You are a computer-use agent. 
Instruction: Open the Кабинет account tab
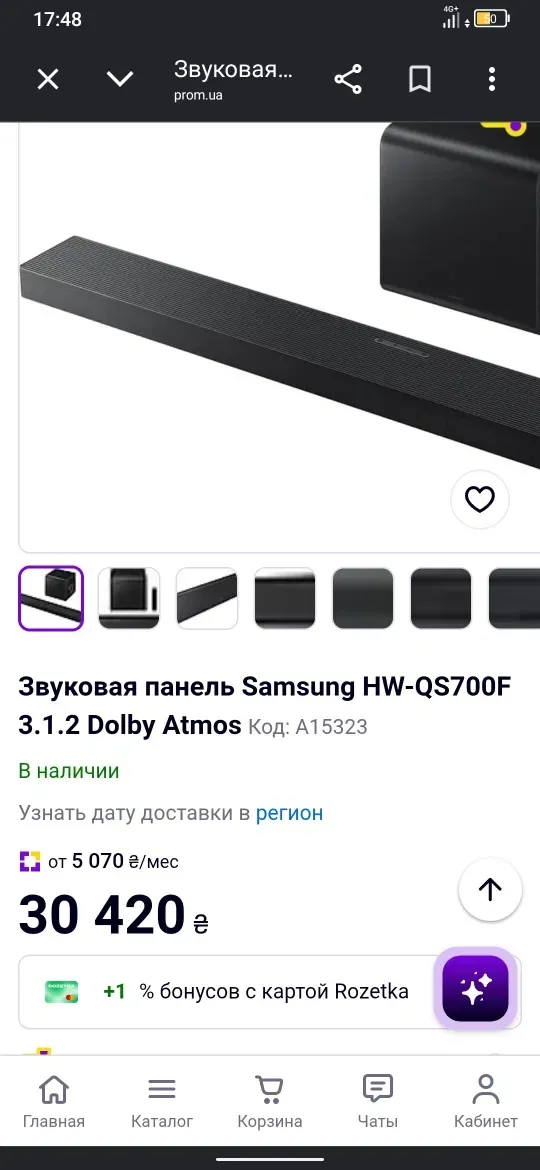pyautogui.click(x=486, y=1101)
